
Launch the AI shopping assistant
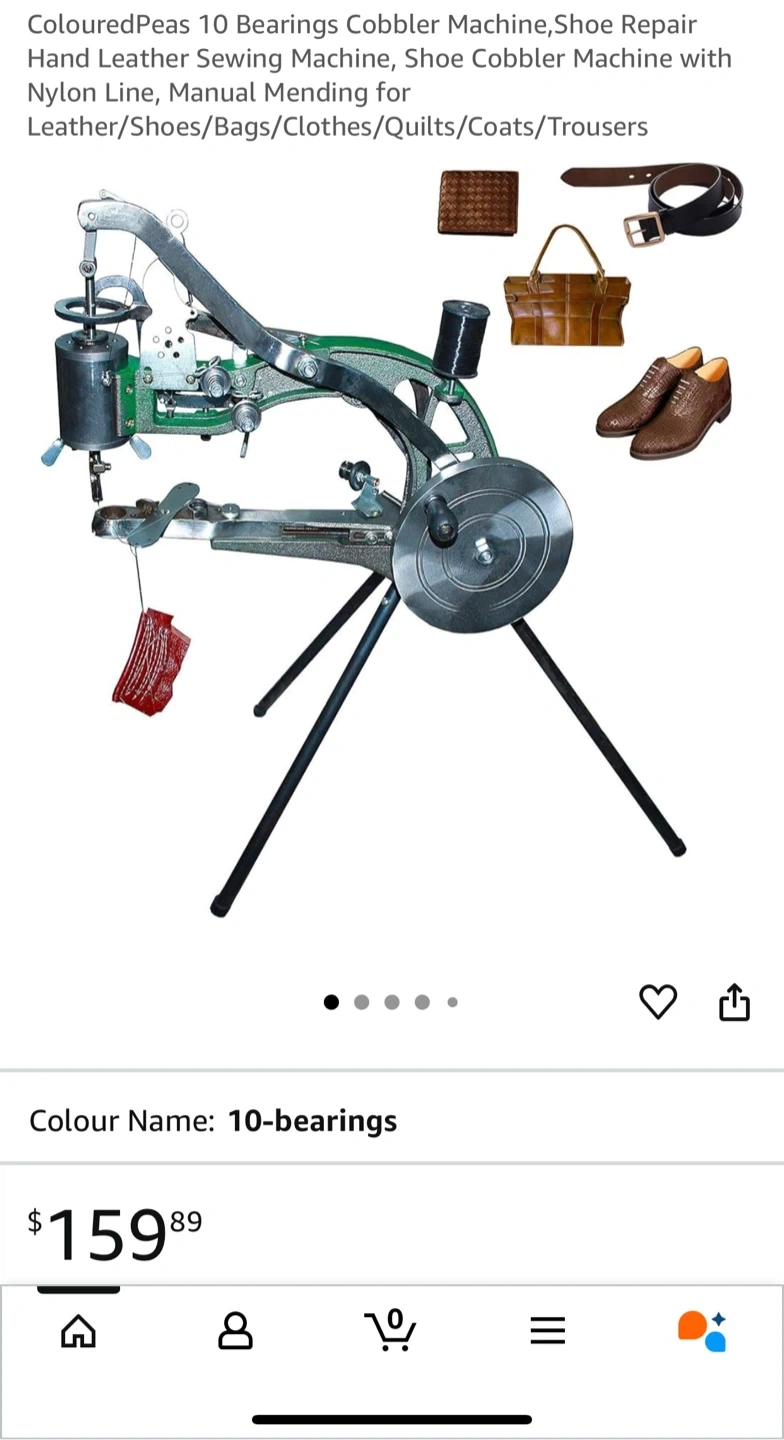click(x=702, y=1331)
